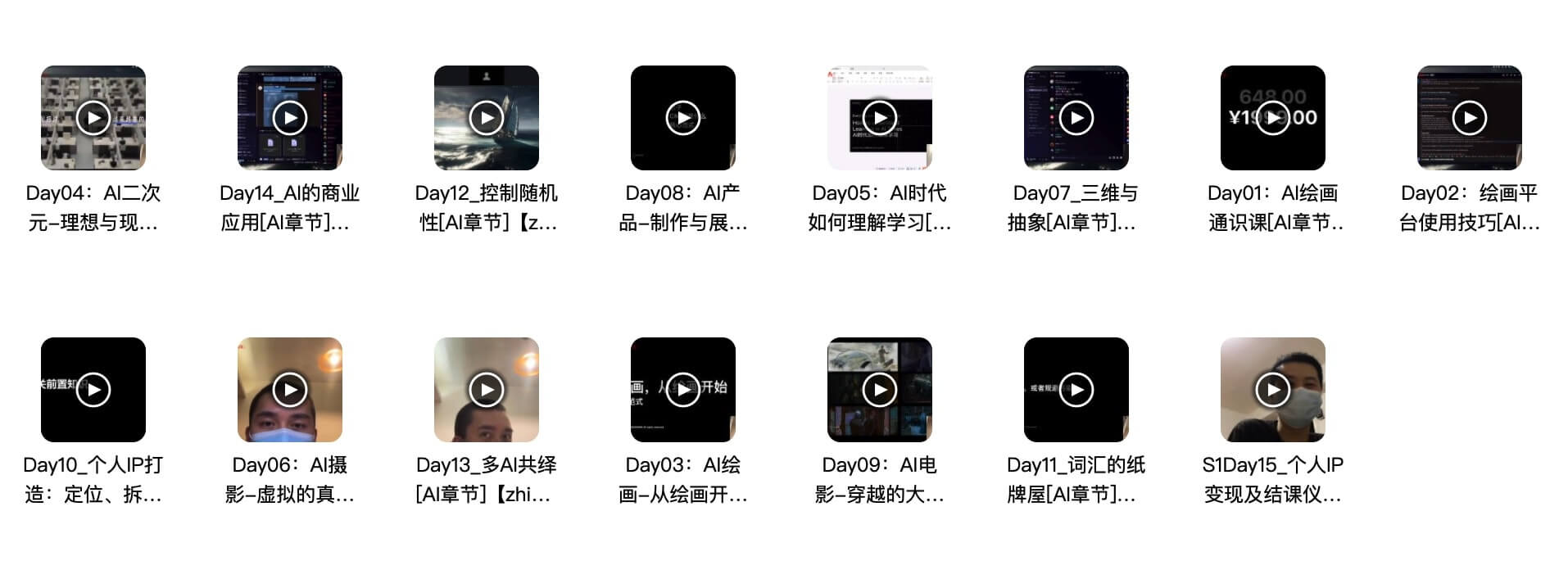Open Day02 绘画平台使用技巧 video
This screenshot has height=588, width=1568.
(x=1470, y=118)
